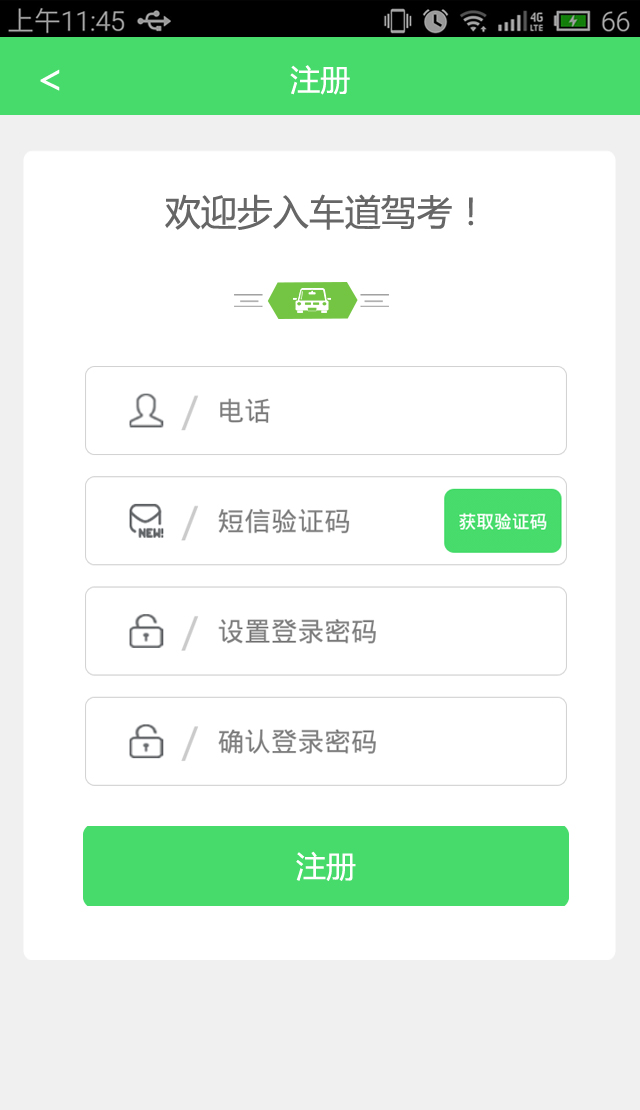Submit the form with the 注册 button
The width and height of the screenshot is (640, 1110).
tap(326, 866)
